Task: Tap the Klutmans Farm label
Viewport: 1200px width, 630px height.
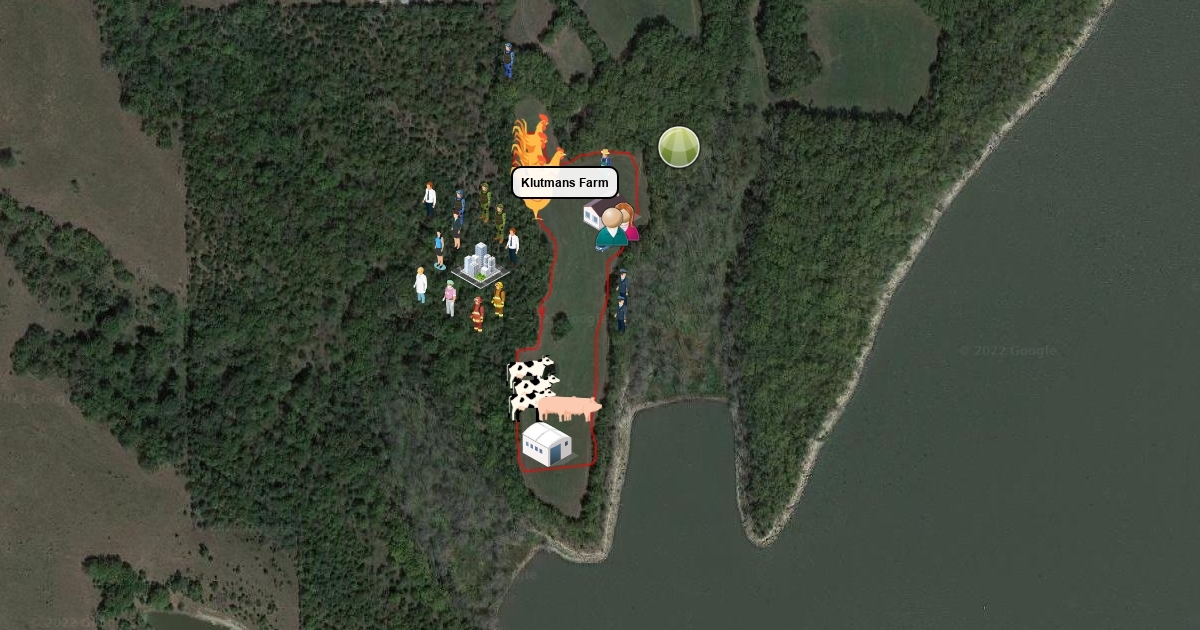Action: click(565, 183)
